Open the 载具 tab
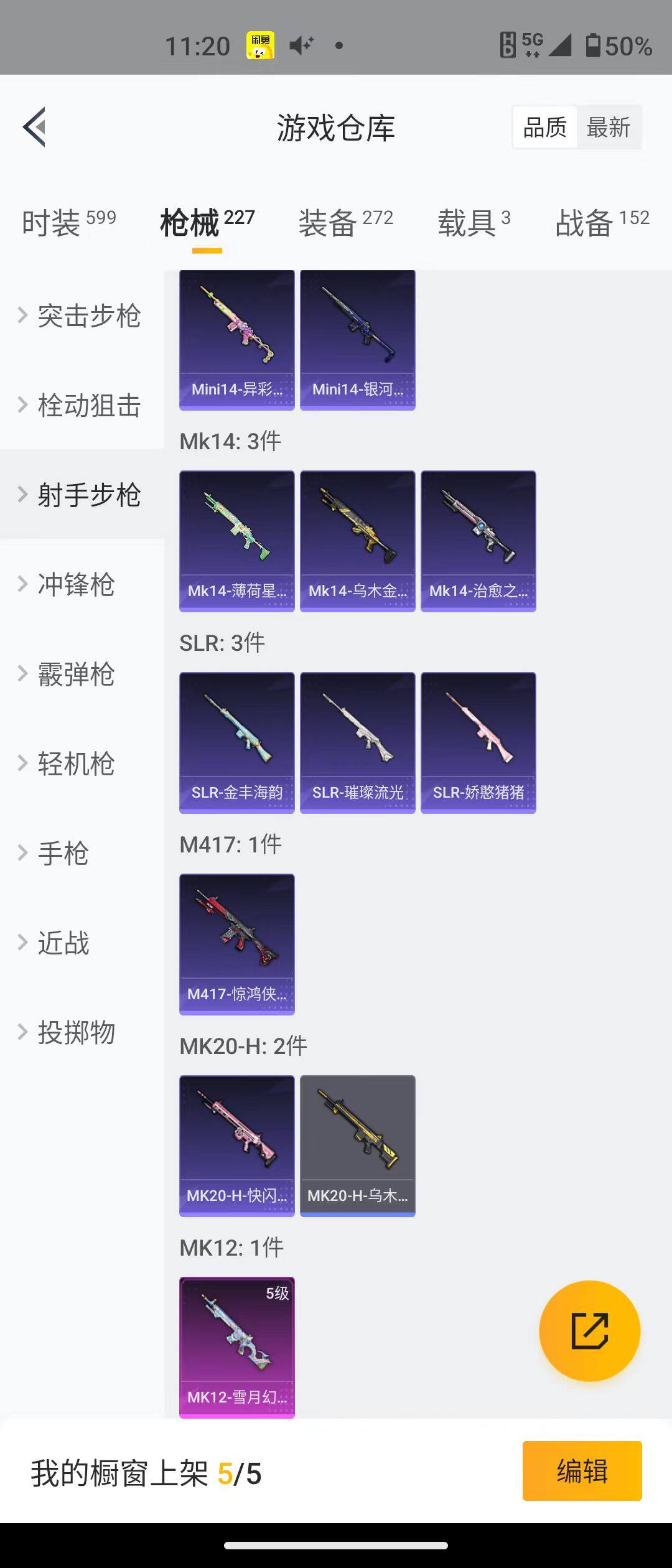The height and width of the screenshot is (1568, 672). point(474,222)
